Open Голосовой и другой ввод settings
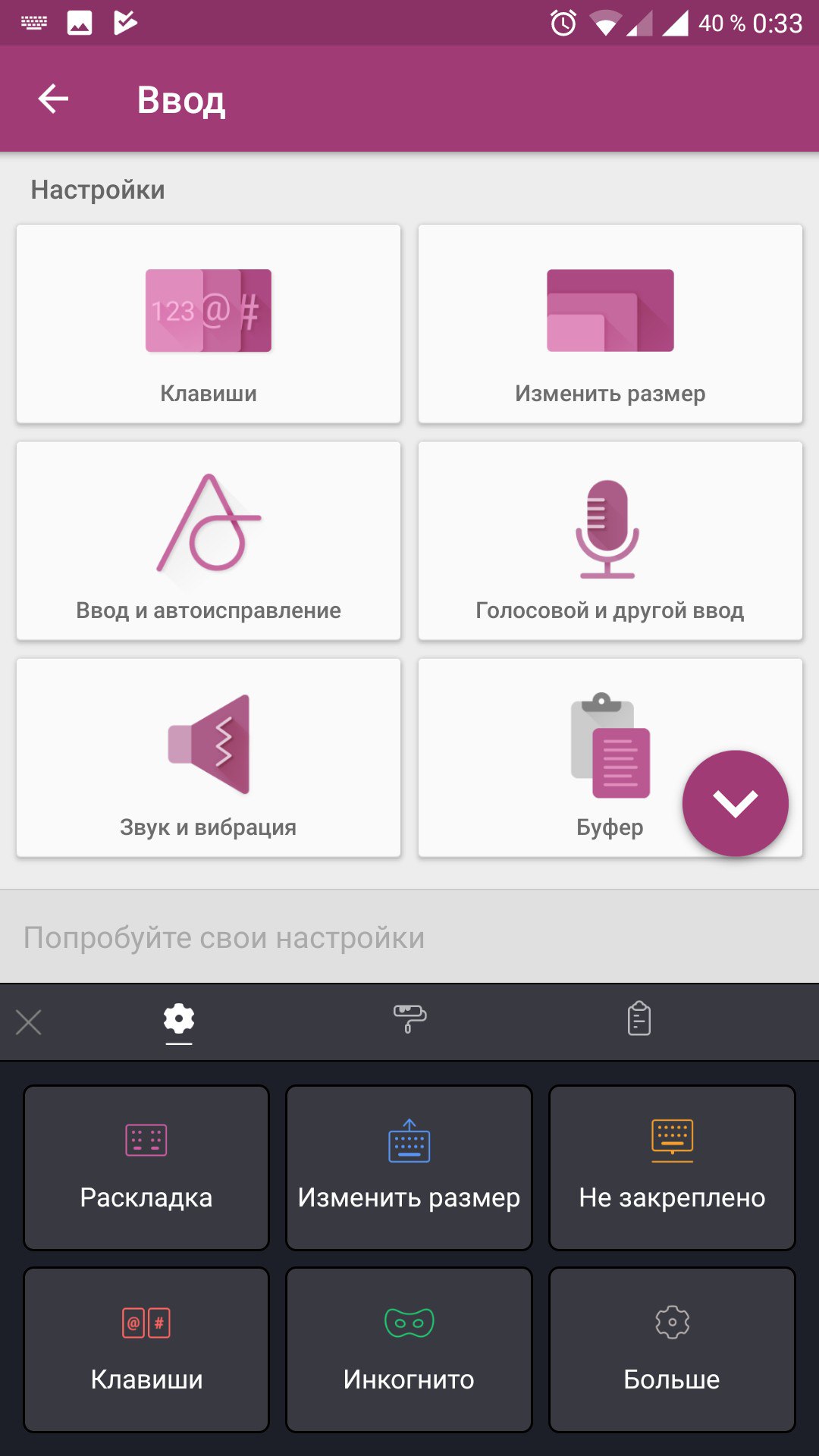 610,541
